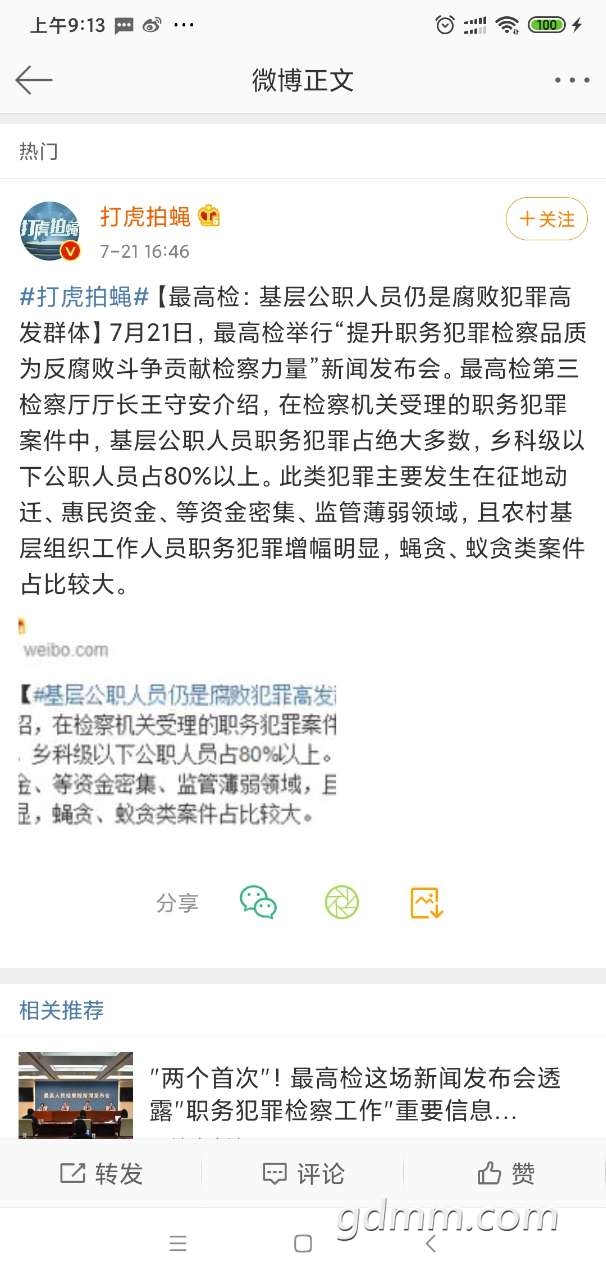The height and width of the screenshot is (1280, 606).
Task: Open the 打虎拍蝇 profile avatar
Action: click(x=50, y=231)
